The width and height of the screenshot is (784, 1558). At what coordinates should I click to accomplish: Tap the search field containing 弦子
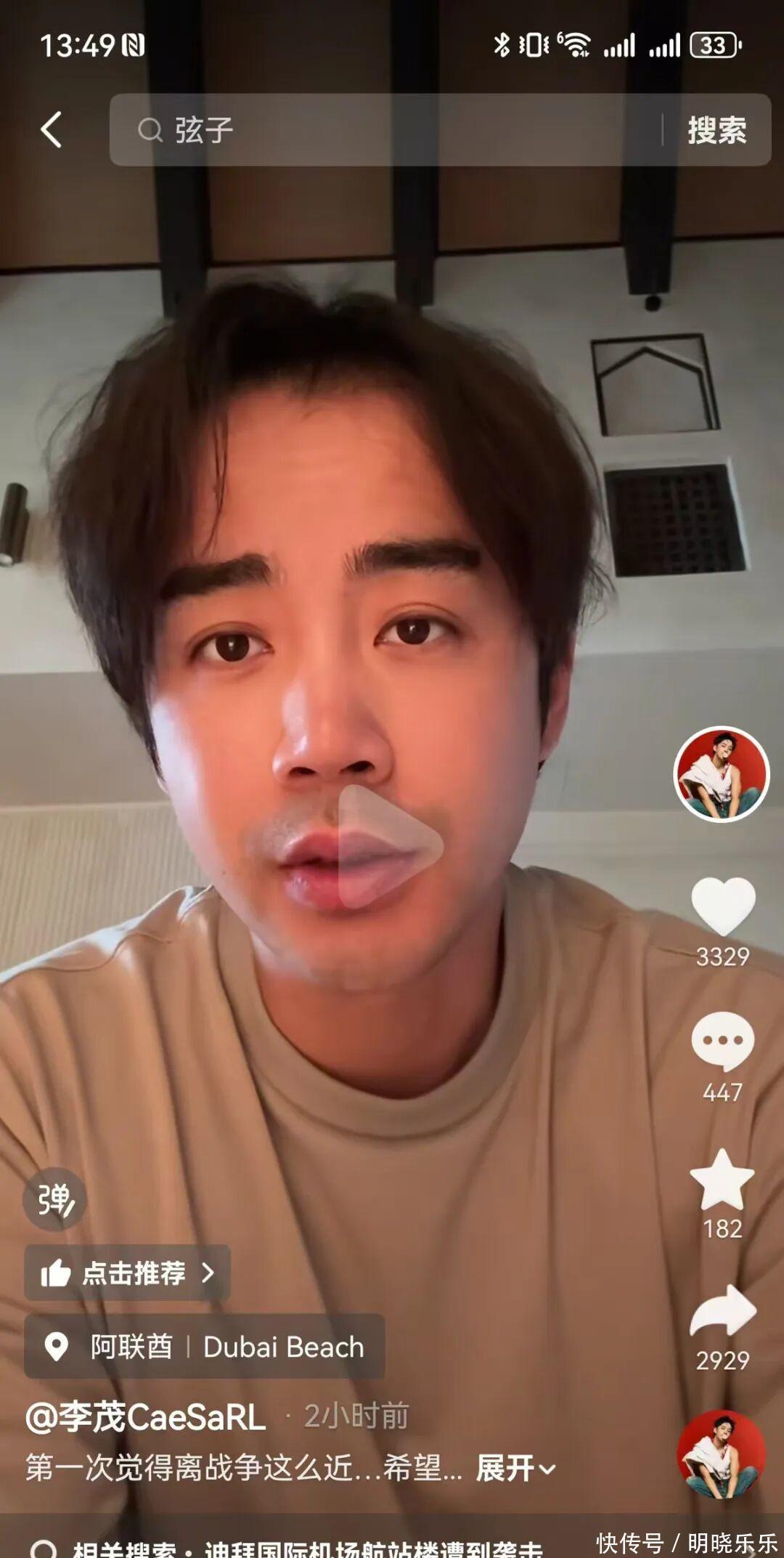[385, 130]
